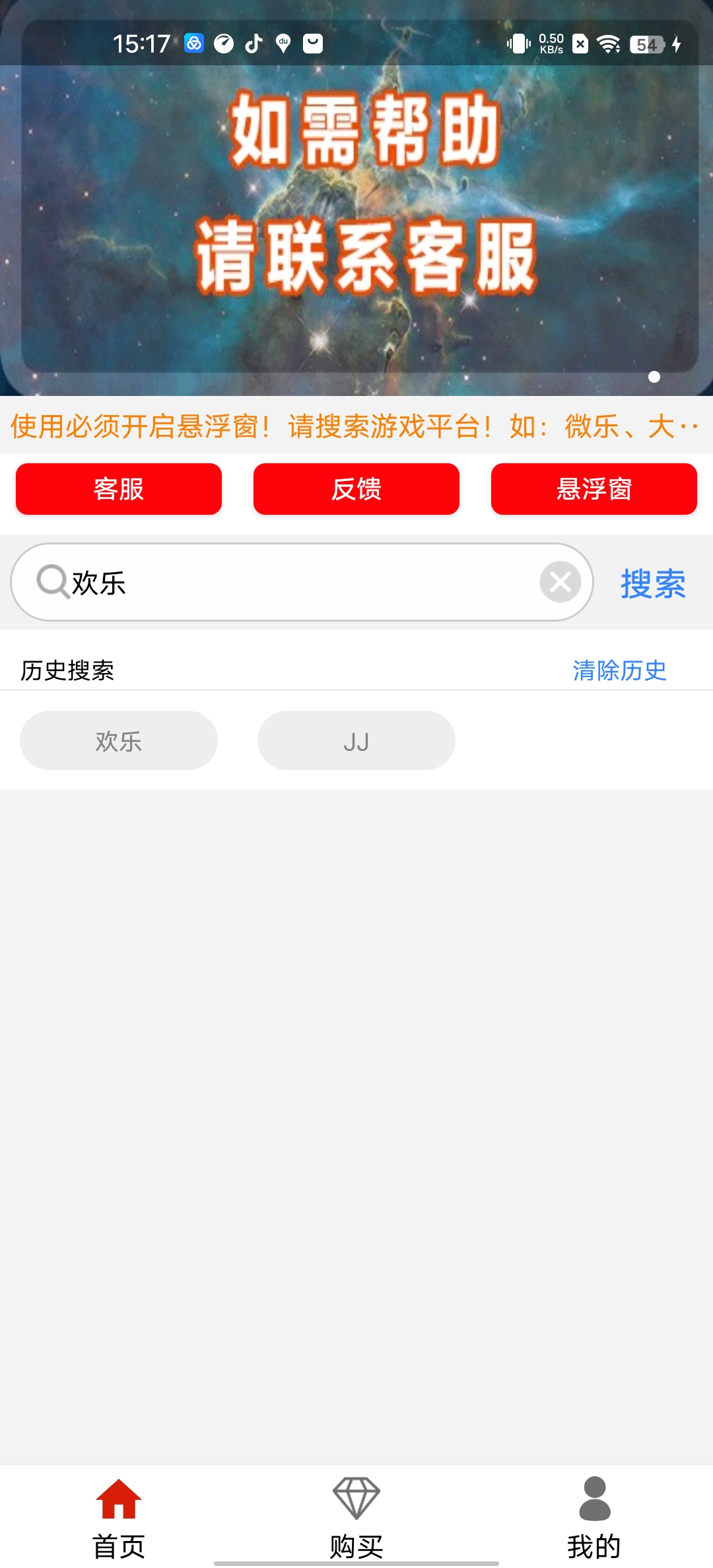Select the 欢乐 history chip
This screenshot has height=1568, width=713.
[x=119, y=740]
